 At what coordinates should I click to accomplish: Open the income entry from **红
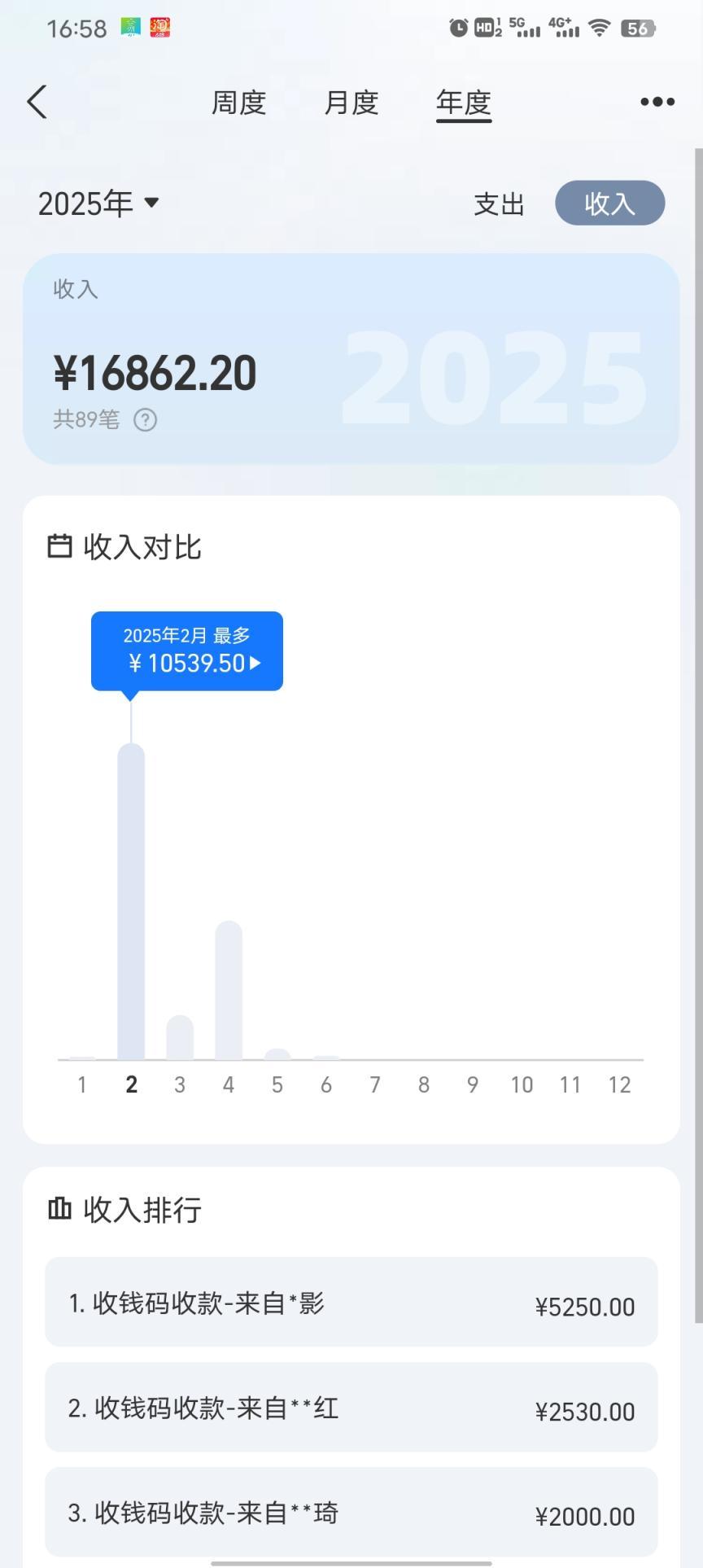pos(351,1410)
